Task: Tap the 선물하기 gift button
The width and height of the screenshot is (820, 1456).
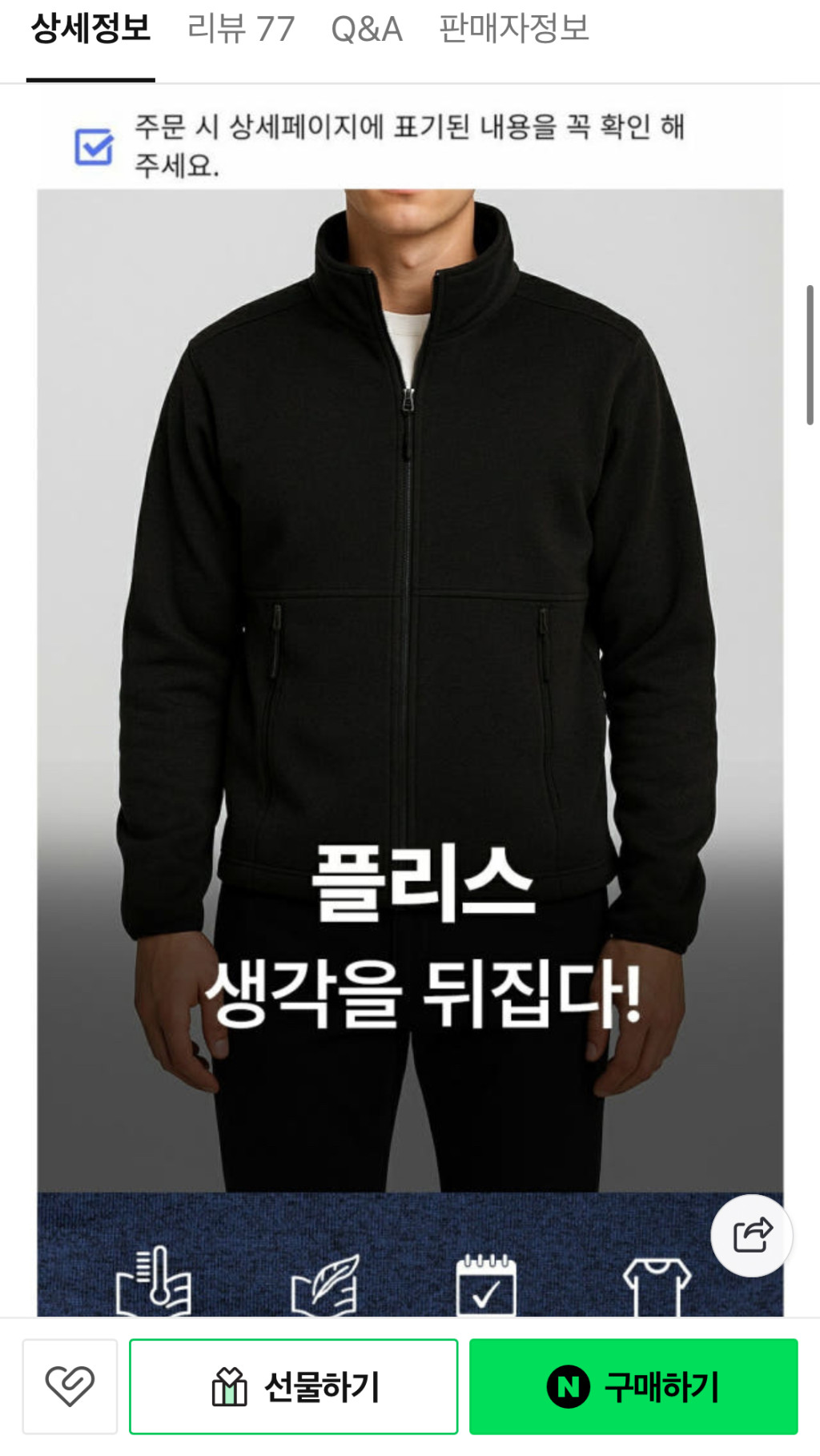Action: pyautogui.click(x=294, y=1386)
